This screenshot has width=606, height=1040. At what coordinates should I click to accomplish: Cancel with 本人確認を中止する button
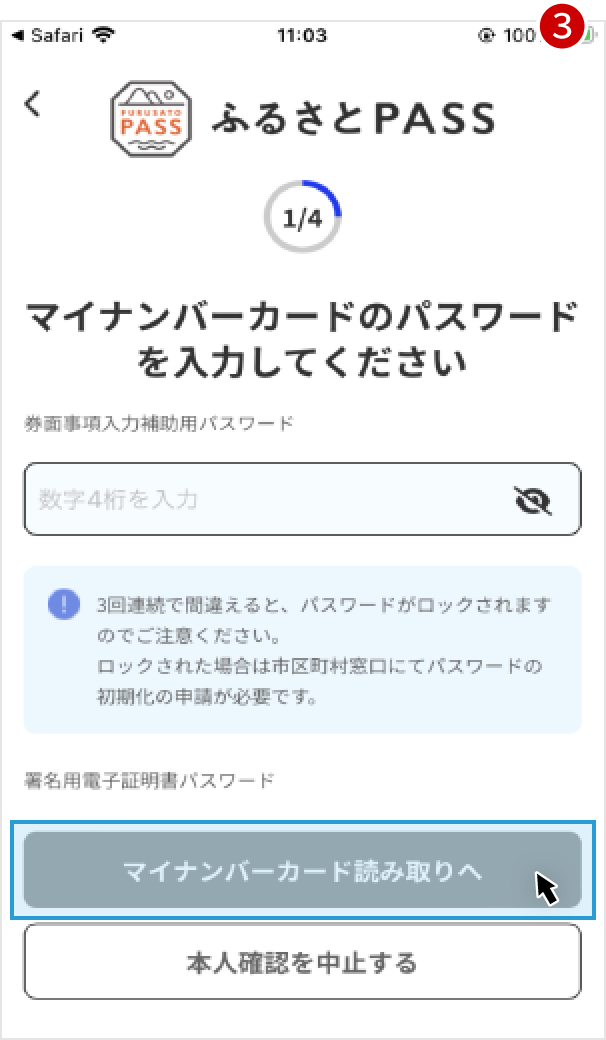click(302, 962)
